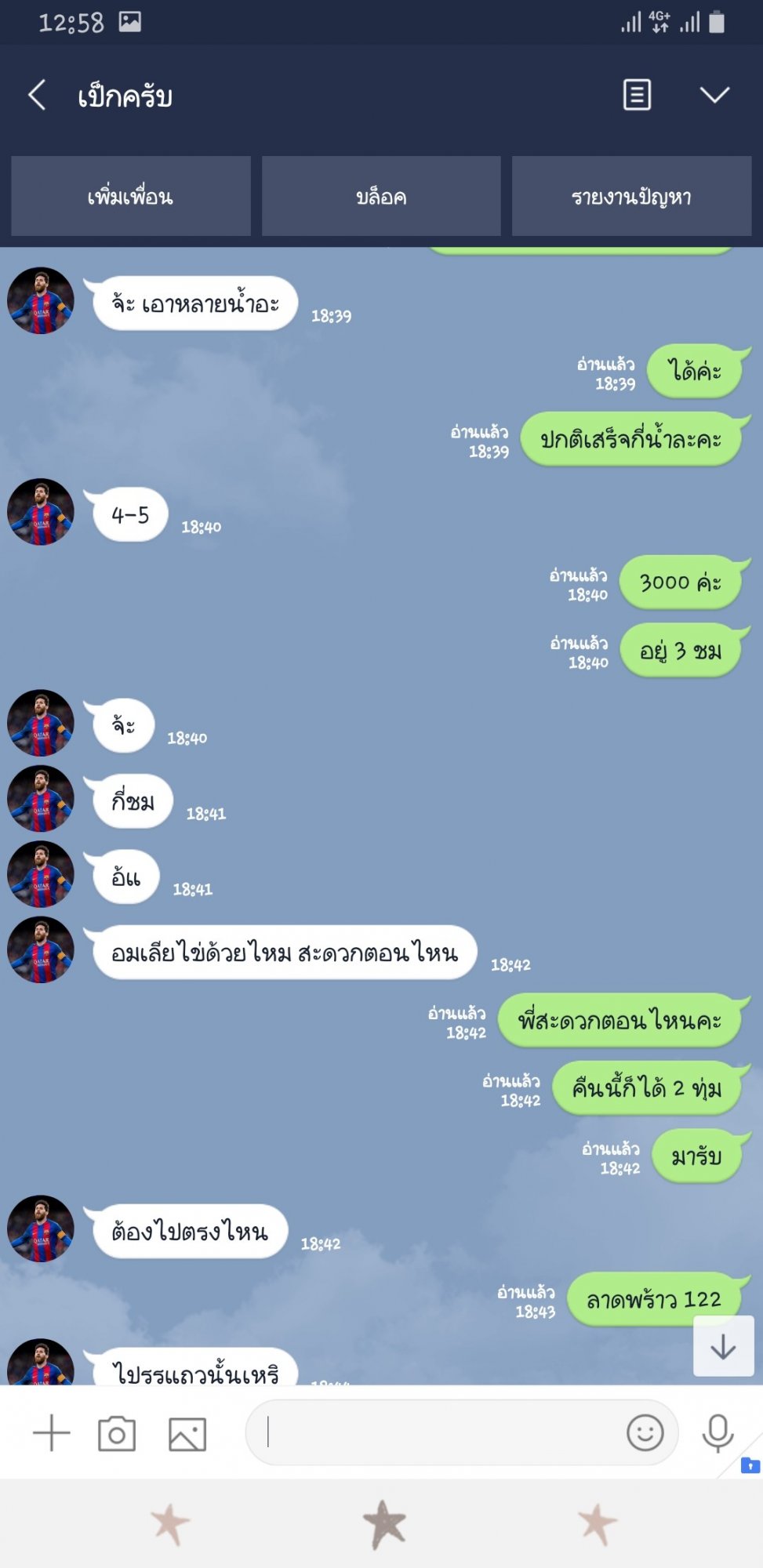Viewport: 763px width, 1568px height.
Task: Focus the message text field
Action: point(435,1432)
